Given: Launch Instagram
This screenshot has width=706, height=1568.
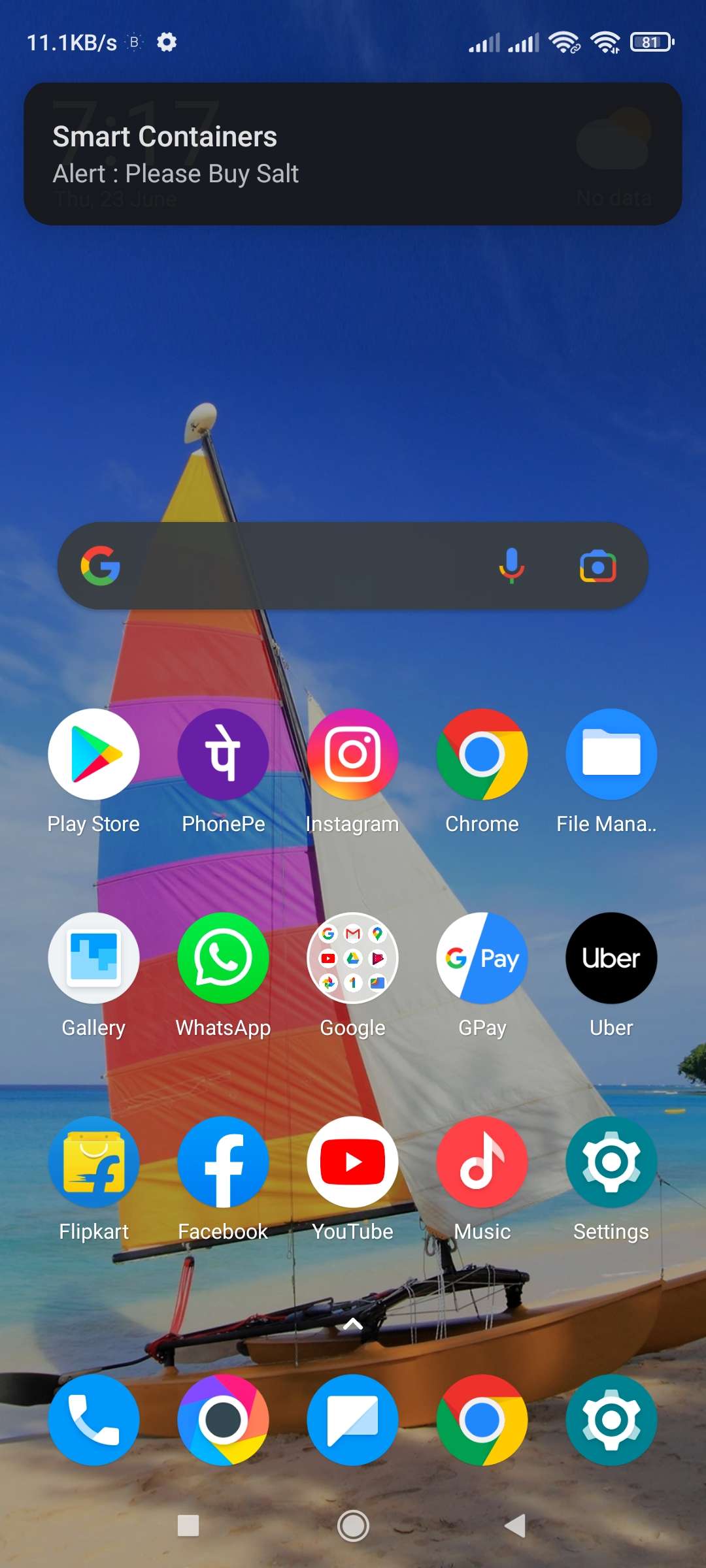Looking at the screenshot, I should [352, 755].
